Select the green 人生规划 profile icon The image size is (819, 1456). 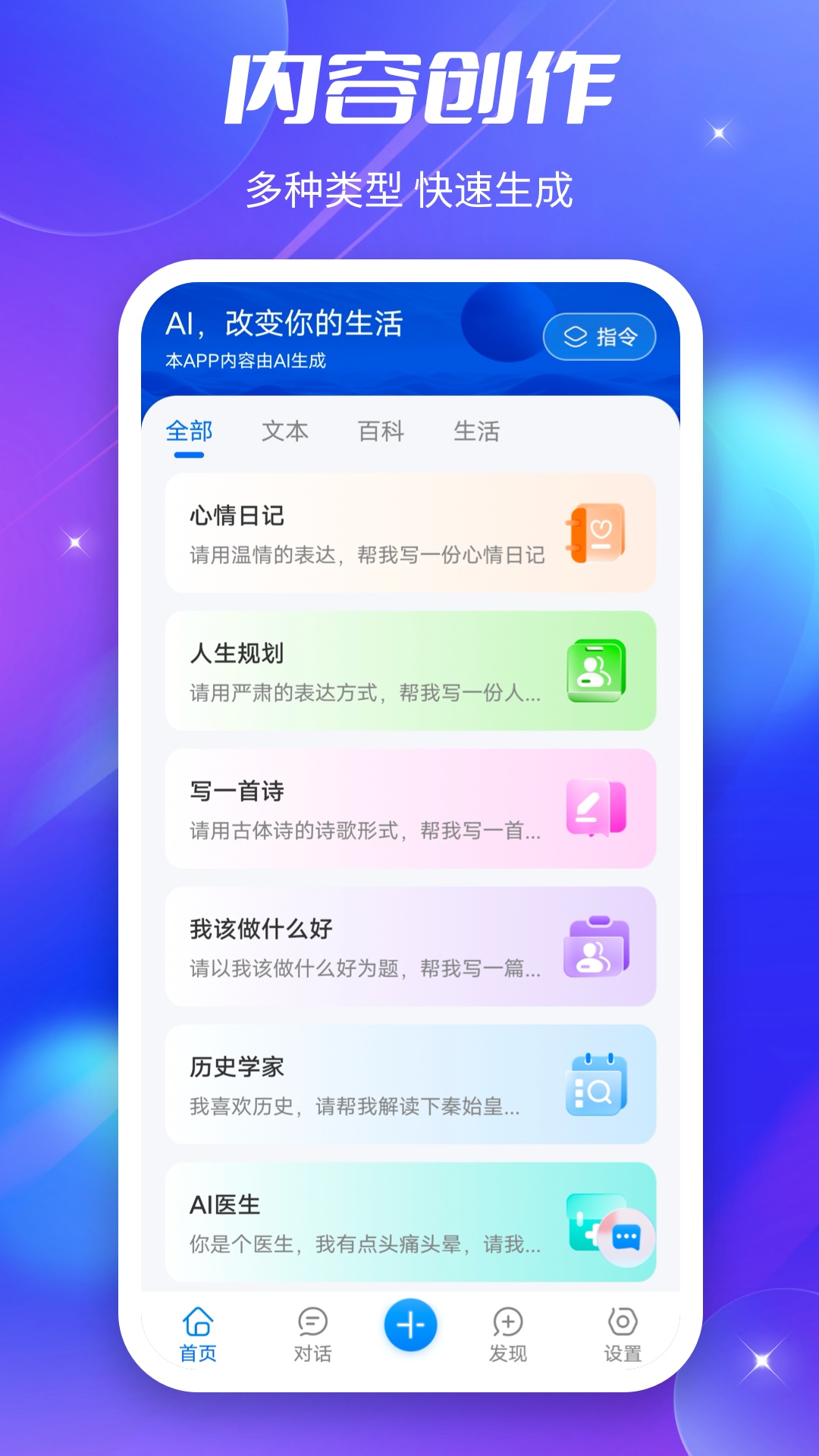click(595, 671)
